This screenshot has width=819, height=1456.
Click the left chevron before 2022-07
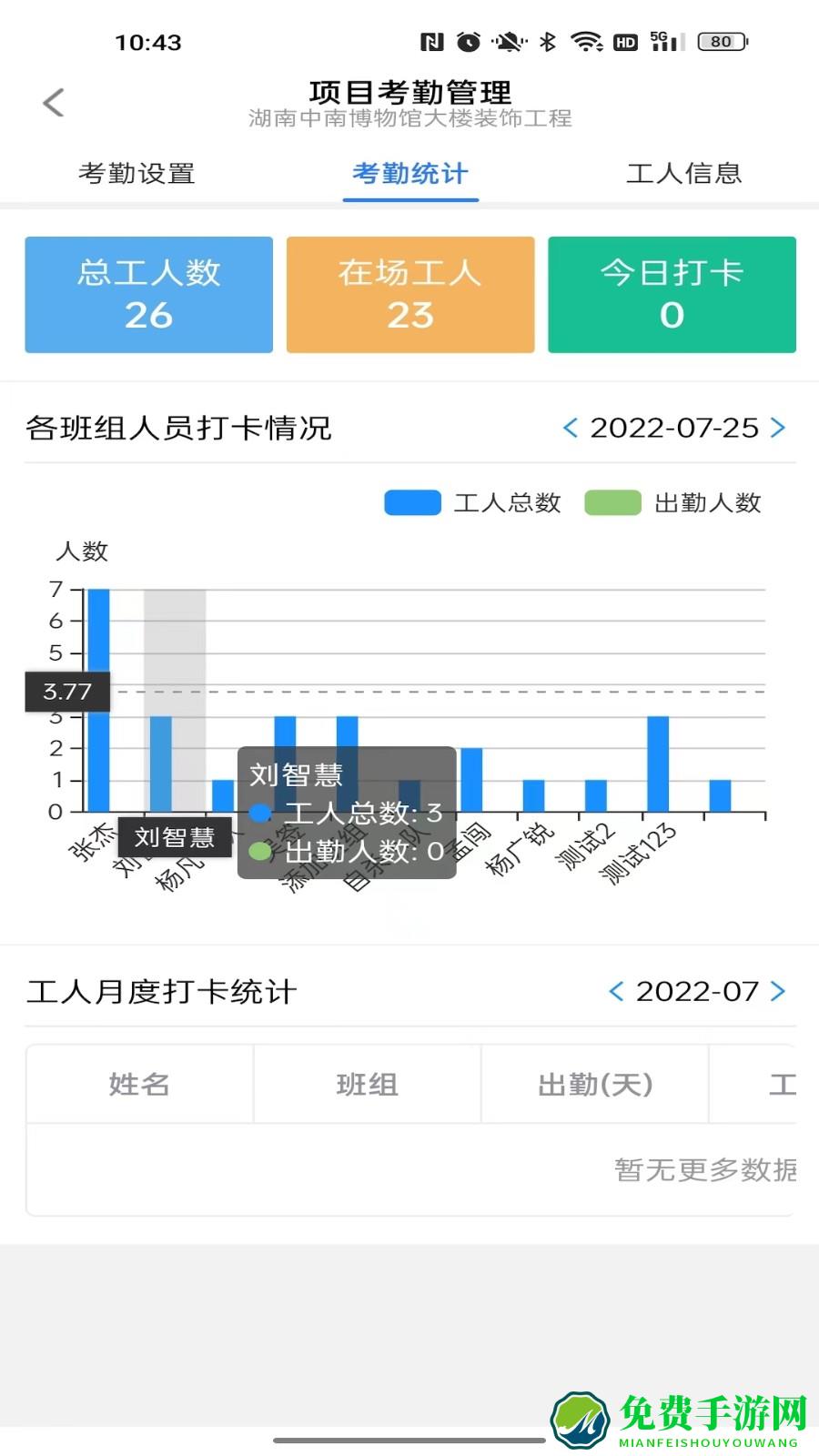(618, 992)
